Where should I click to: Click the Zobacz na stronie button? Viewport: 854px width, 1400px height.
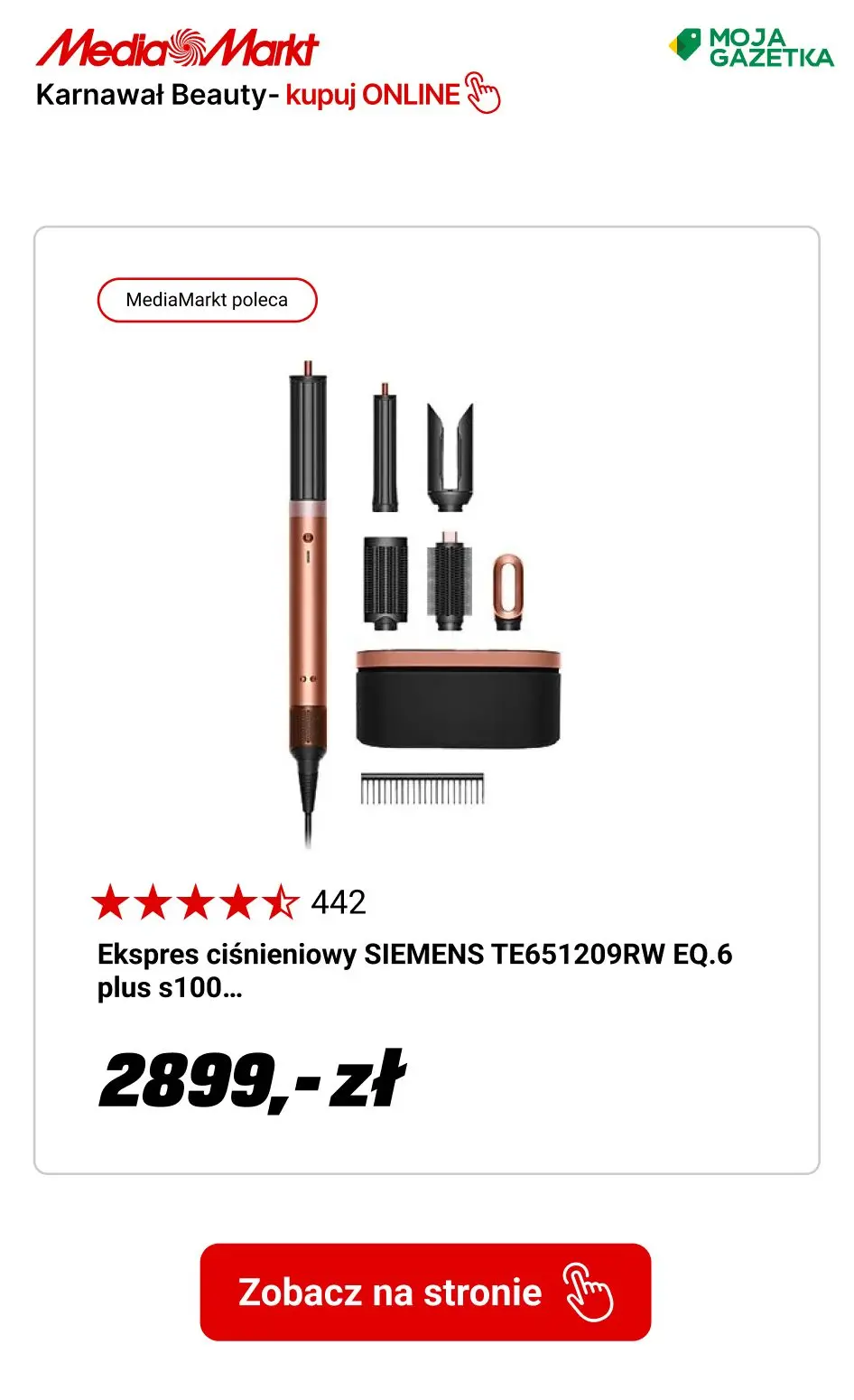coord(427,1293)
